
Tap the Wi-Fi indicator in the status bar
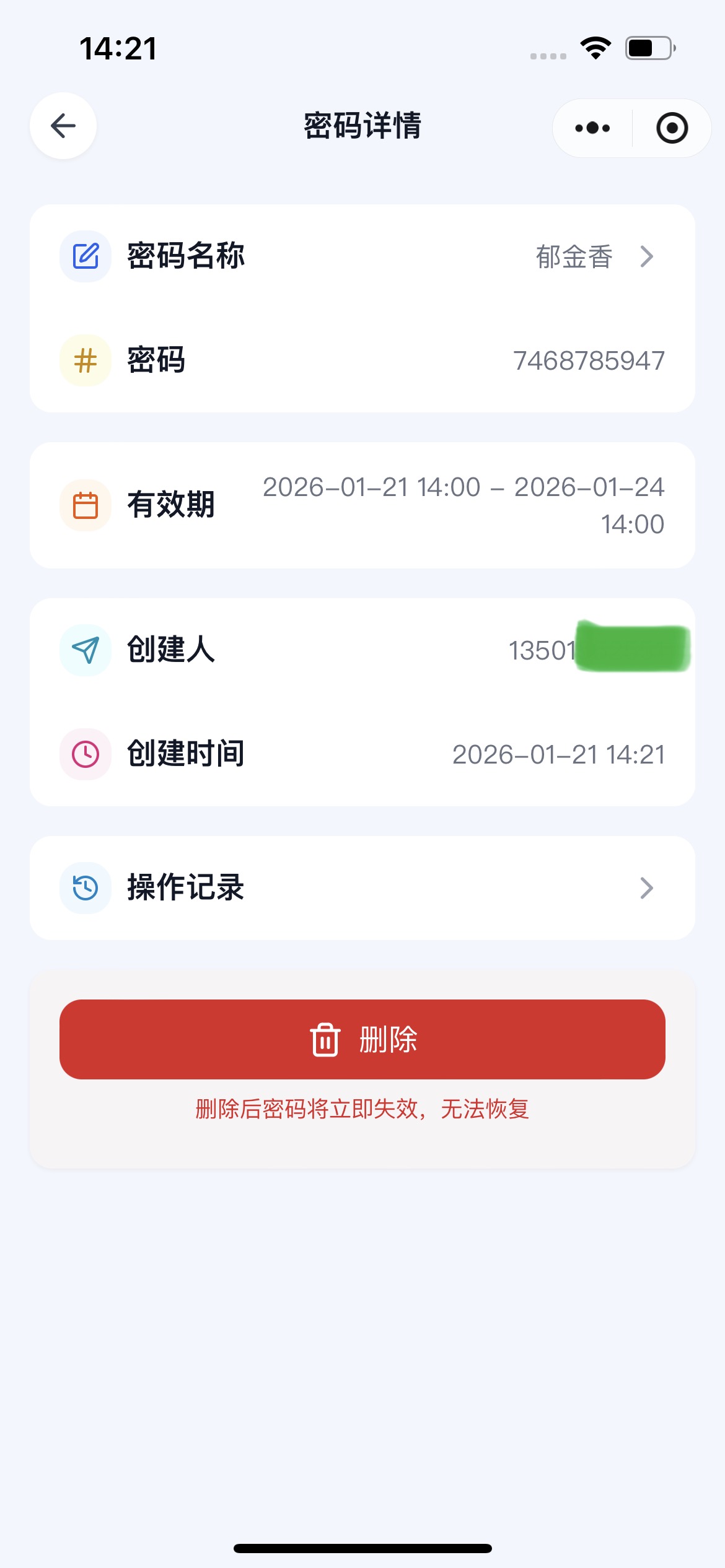pos(595,50)
